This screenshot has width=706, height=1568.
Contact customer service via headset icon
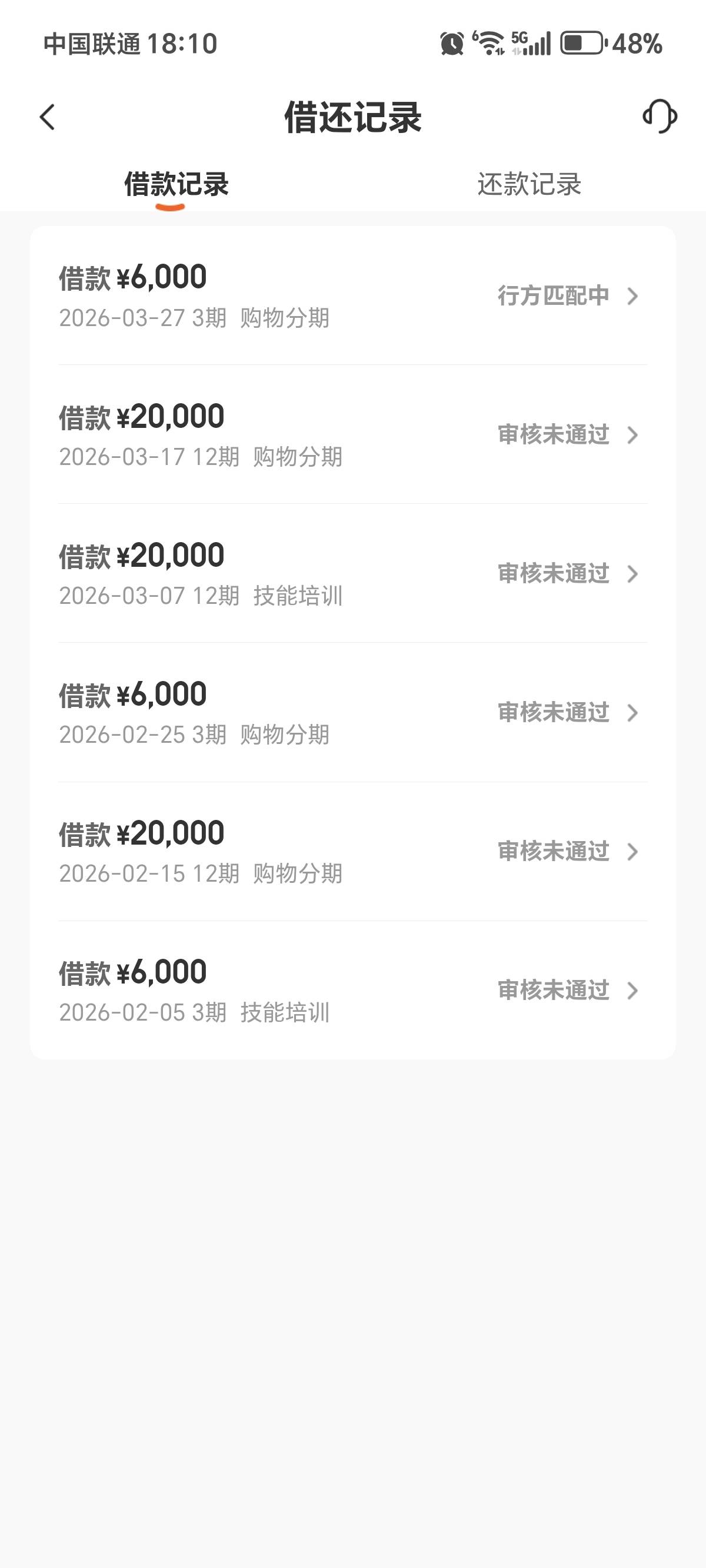pyautogui.click(x=660, y=117)
